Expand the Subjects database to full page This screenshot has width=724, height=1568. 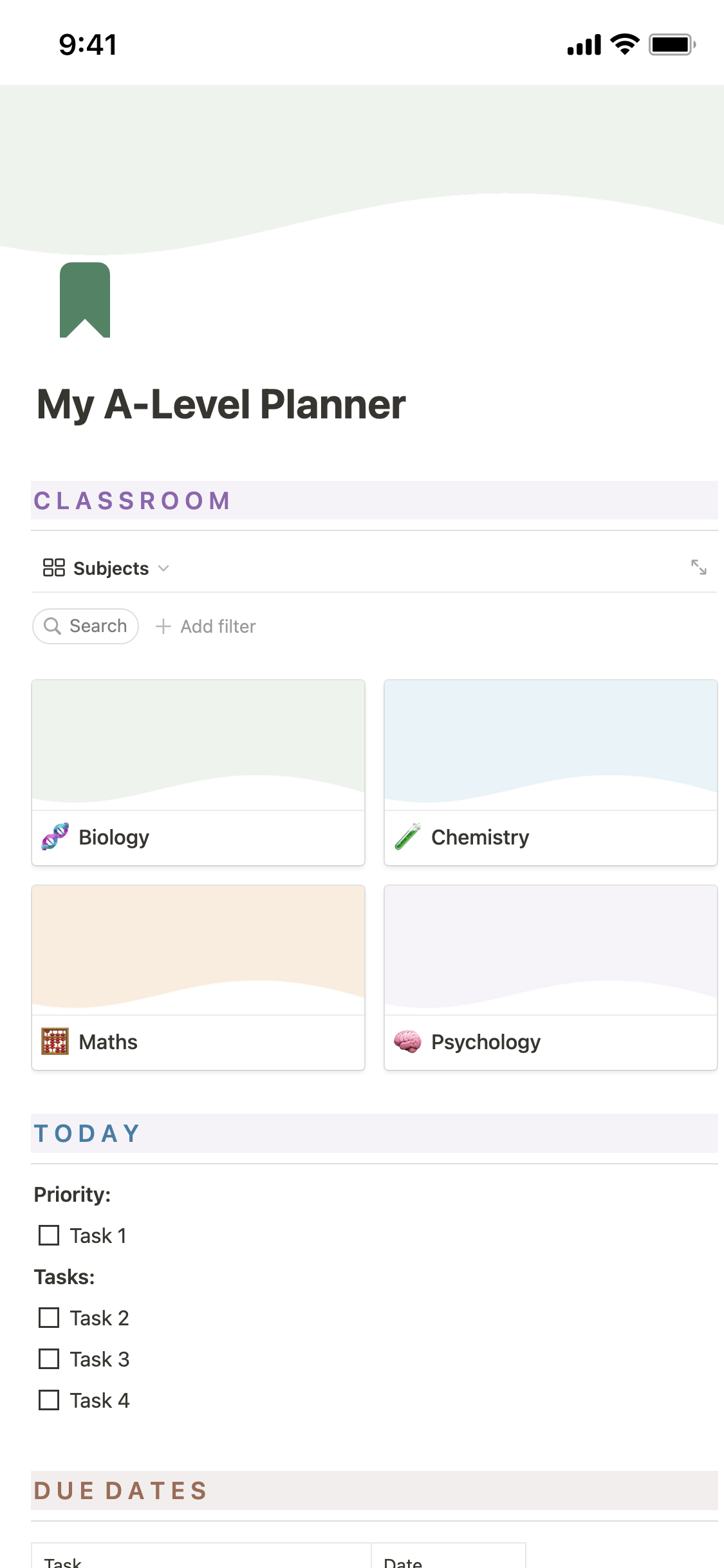[x=698, y=567]
